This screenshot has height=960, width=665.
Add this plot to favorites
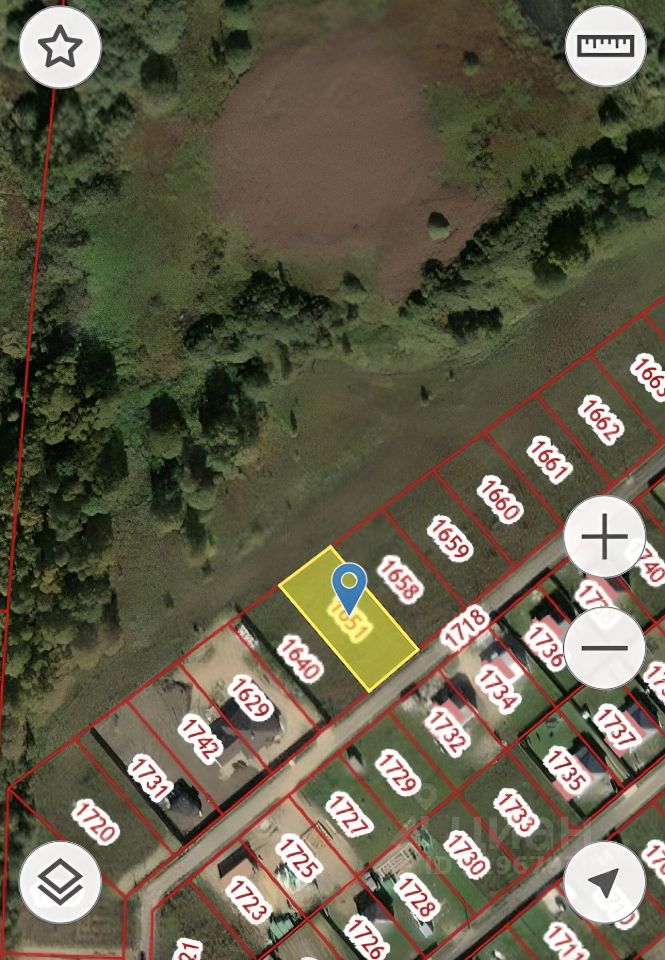pos(60,46)
